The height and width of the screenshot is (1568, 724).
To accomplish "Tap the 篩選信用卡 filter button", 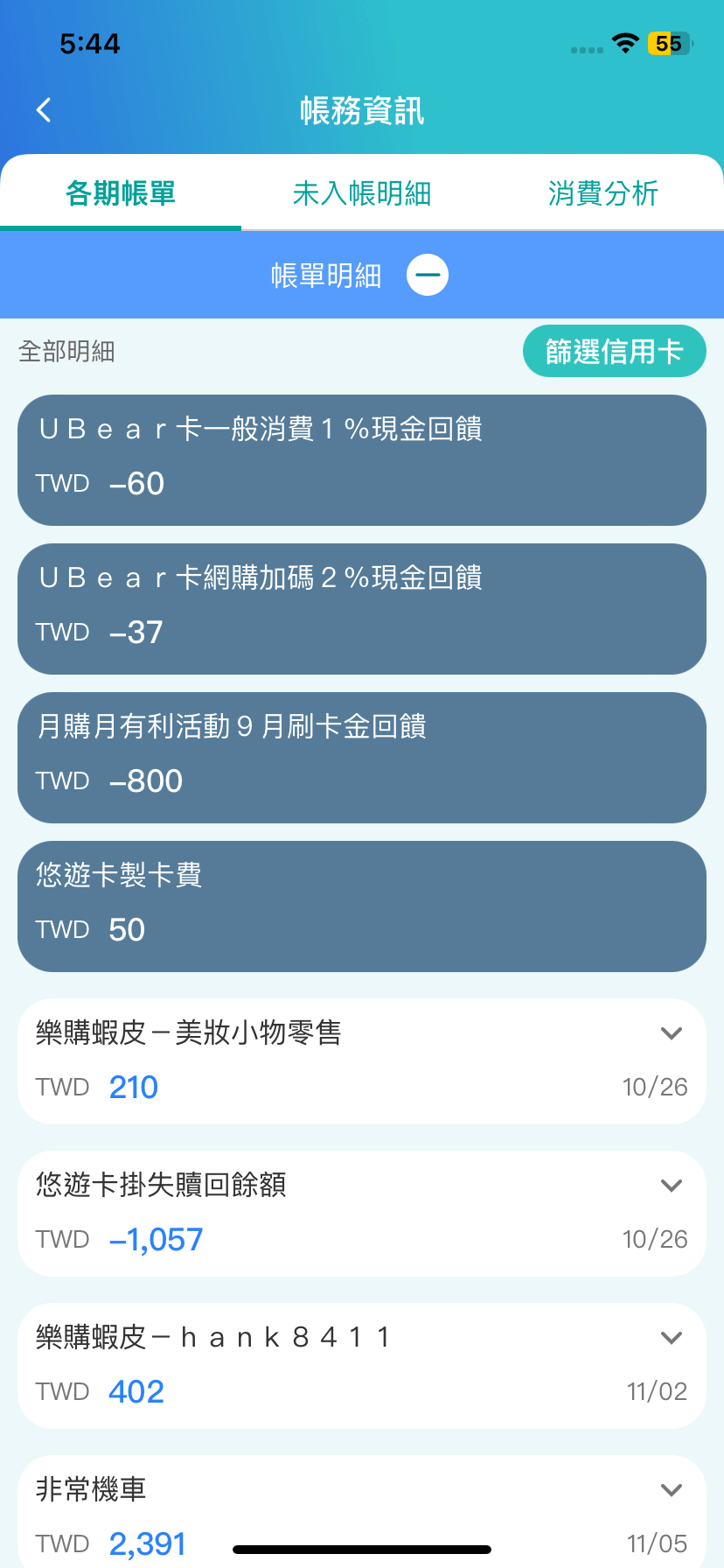I will pos(614,352).
